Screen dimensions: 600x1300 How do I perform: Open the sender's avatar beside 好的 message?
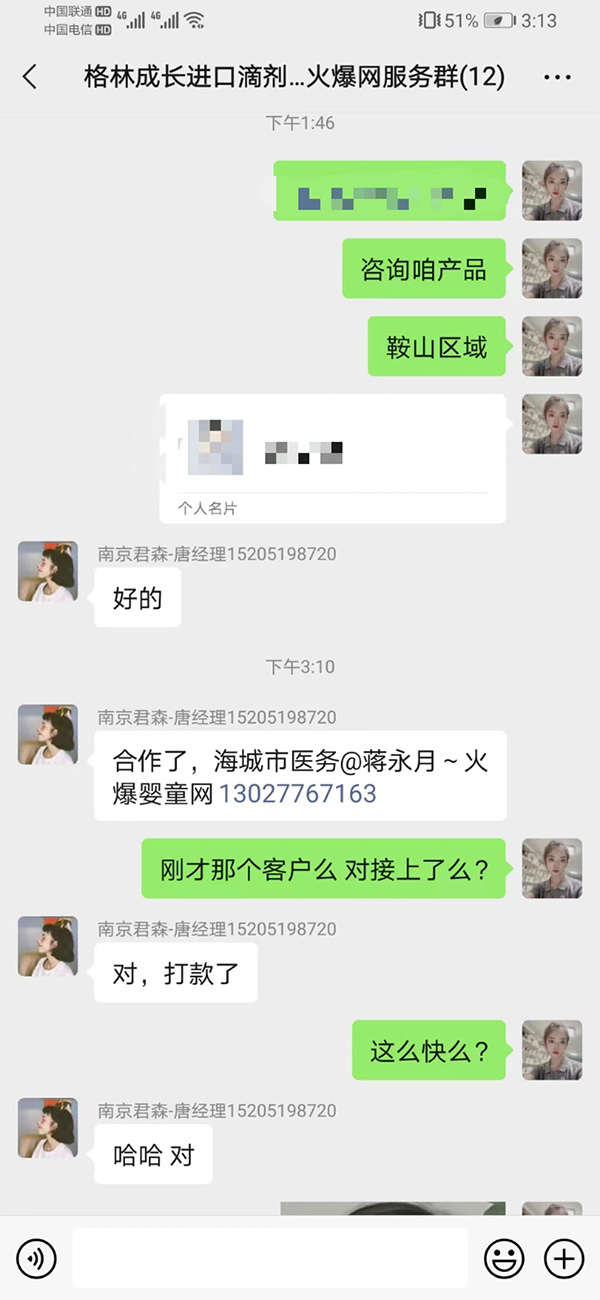(47, 571)
